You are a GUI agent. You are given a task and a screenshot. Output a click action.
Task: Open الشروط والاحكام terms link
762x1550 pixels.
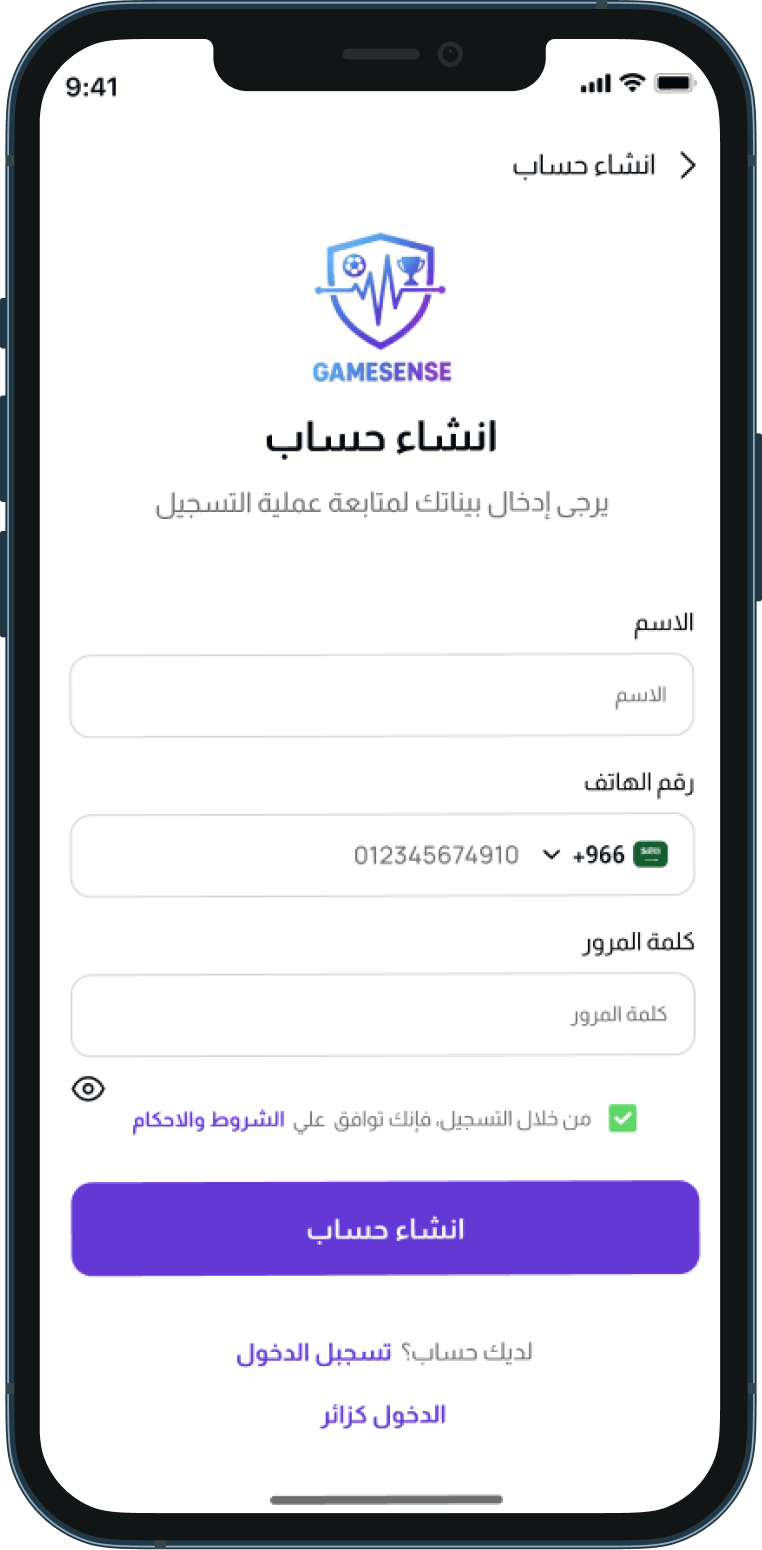pyautogui.click(x=208, y=1120)
